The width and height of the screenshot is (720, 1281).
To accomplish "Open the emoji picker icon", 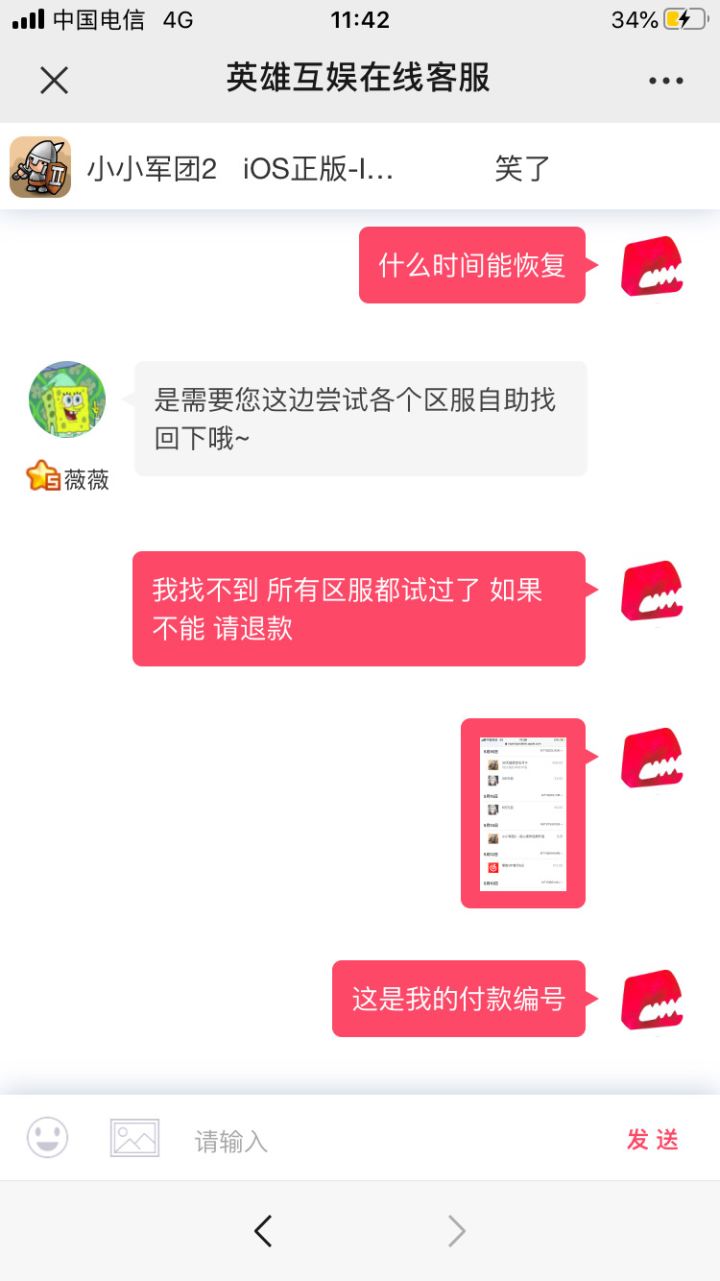I will coord(46,1137).
